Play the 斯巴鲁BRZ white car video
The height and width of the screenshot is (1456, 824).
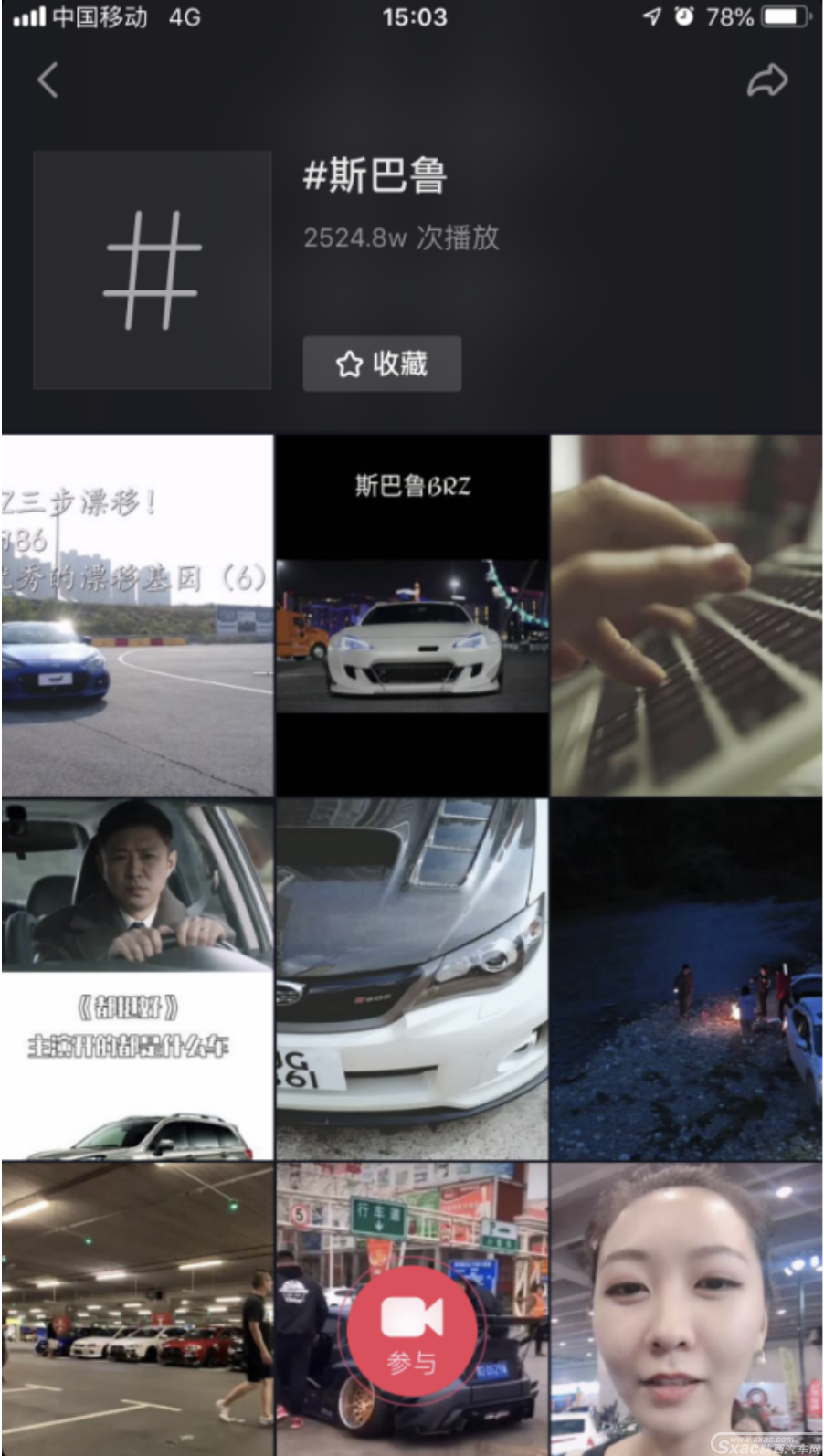(412, 615)
